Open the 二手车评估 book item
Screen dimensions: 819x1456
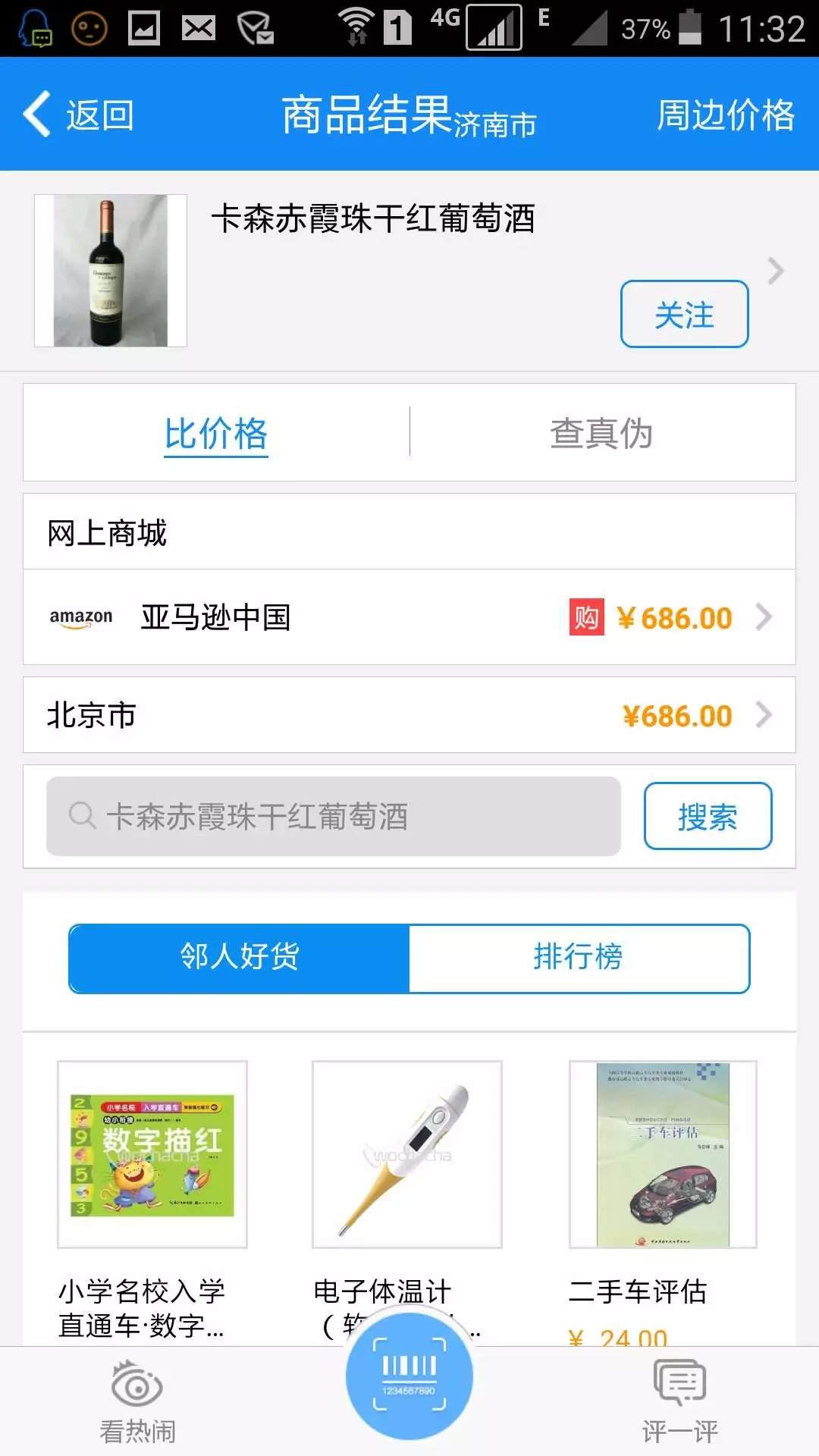coord(663,1154)
